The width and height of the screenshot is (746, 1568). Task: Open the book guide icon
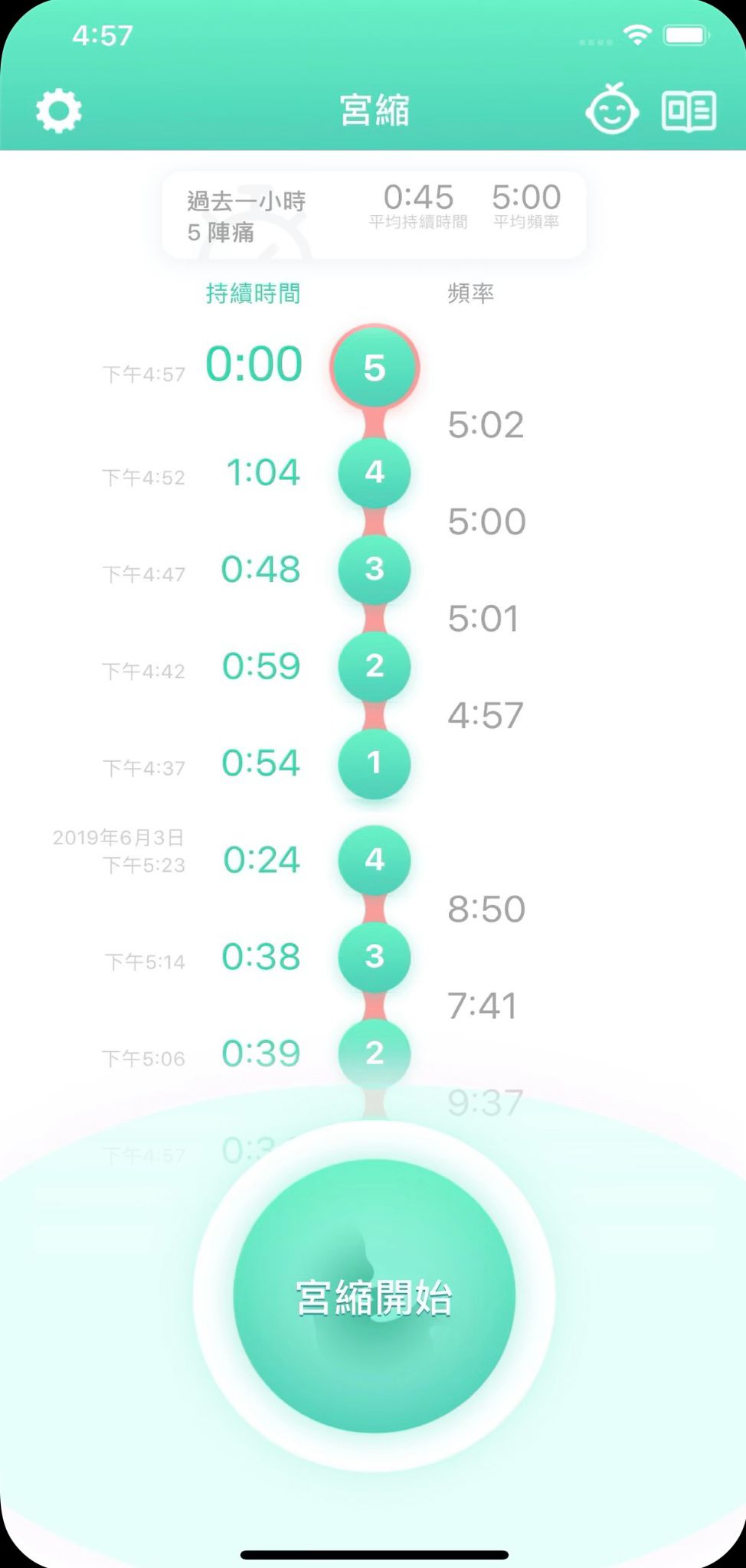point(689,111)
